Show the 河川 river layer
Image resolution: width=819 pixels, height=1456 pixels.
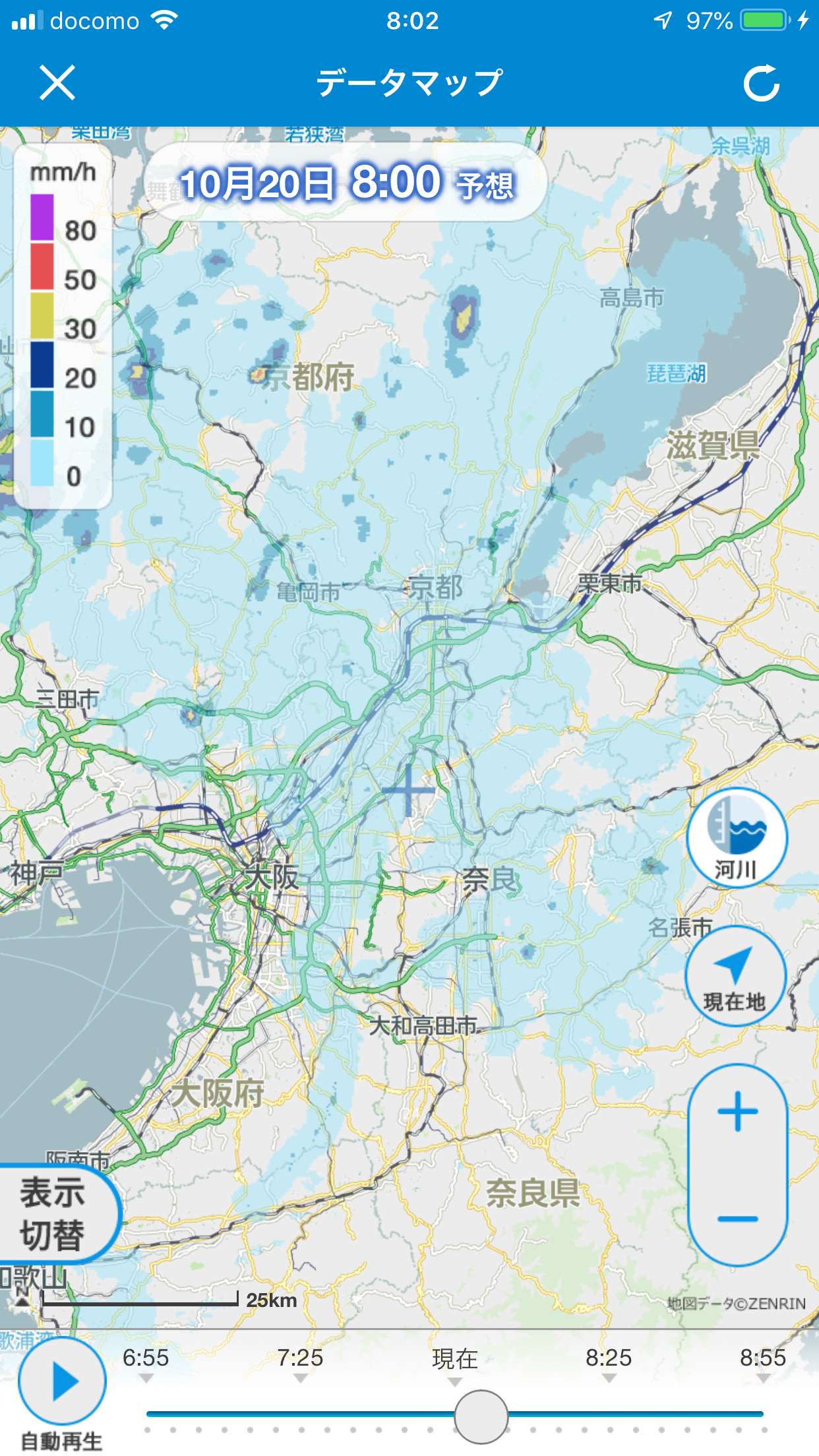tap(737, 837)
